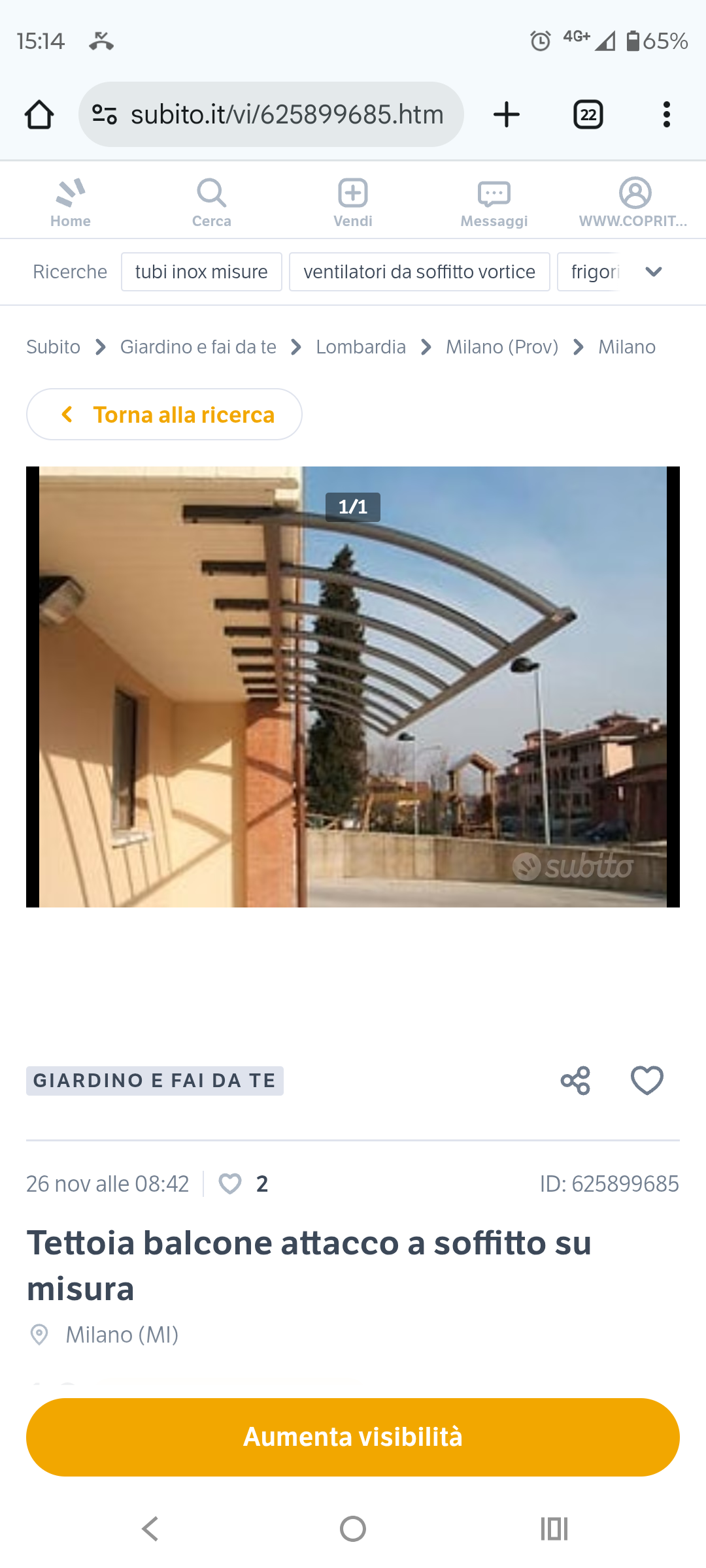
Task: Open the Cerca search icon
Action: (210, 199)
